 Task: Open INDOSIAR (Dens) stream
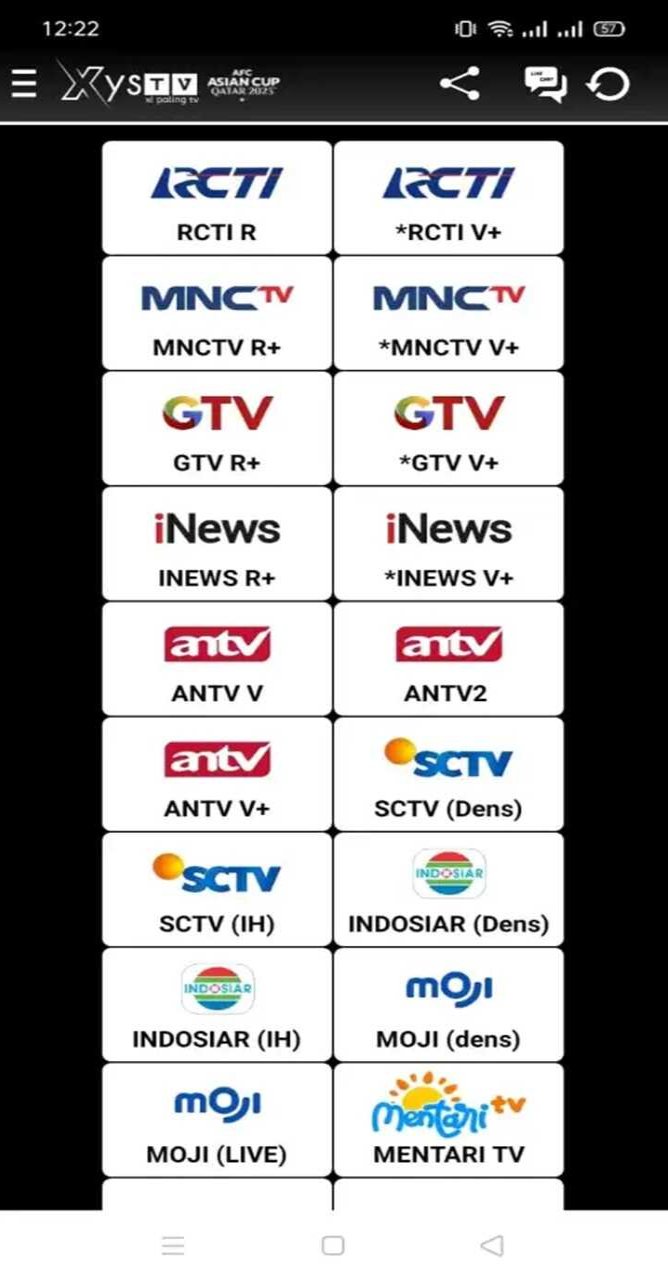(448, 889)
